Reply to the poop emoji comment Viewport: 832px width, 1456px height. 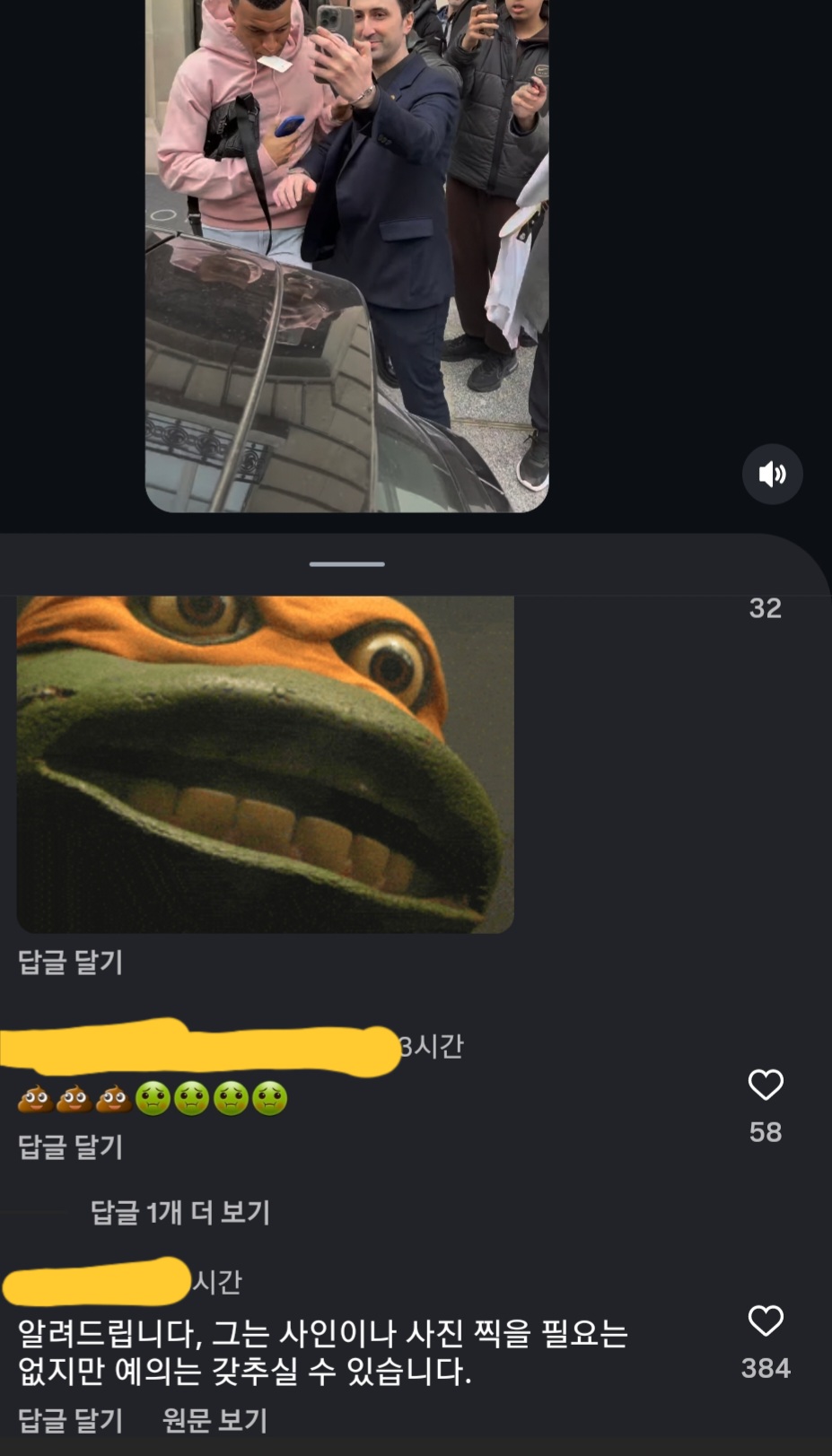pos(70,1146)
